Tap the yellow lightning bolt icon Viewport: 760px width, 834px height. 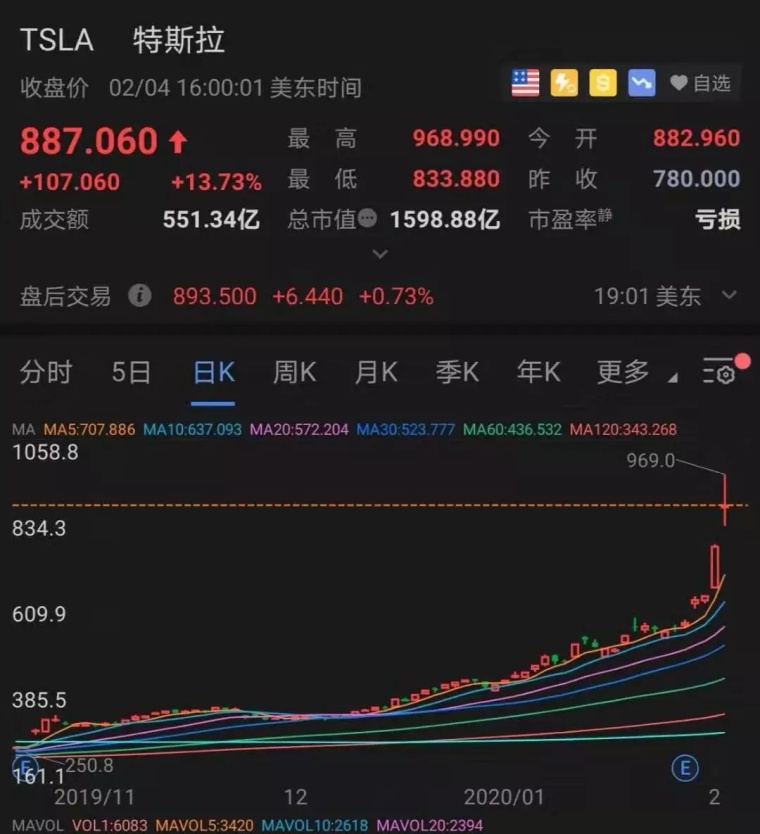tap(564, 83)
